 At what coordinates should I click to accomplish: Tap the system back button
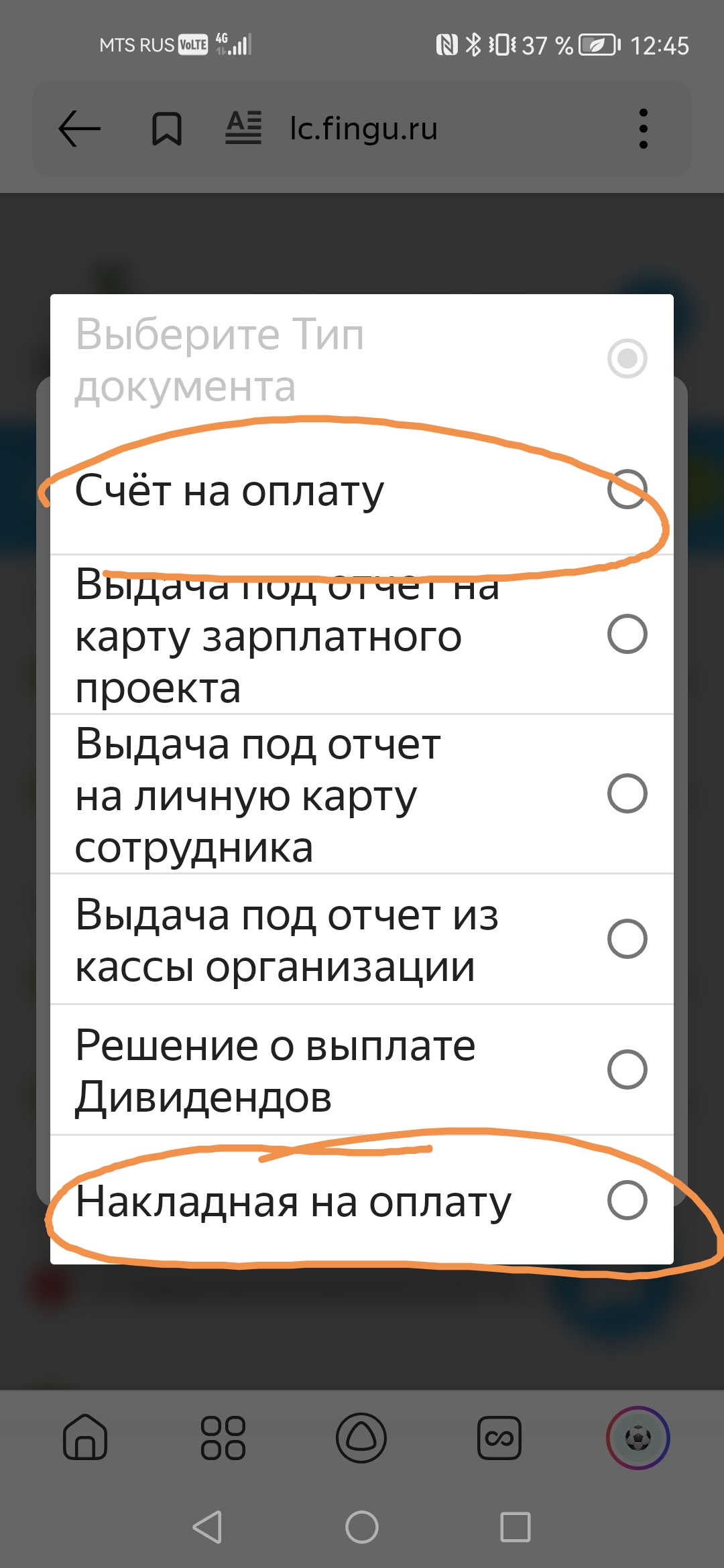tap(207, 1527)
